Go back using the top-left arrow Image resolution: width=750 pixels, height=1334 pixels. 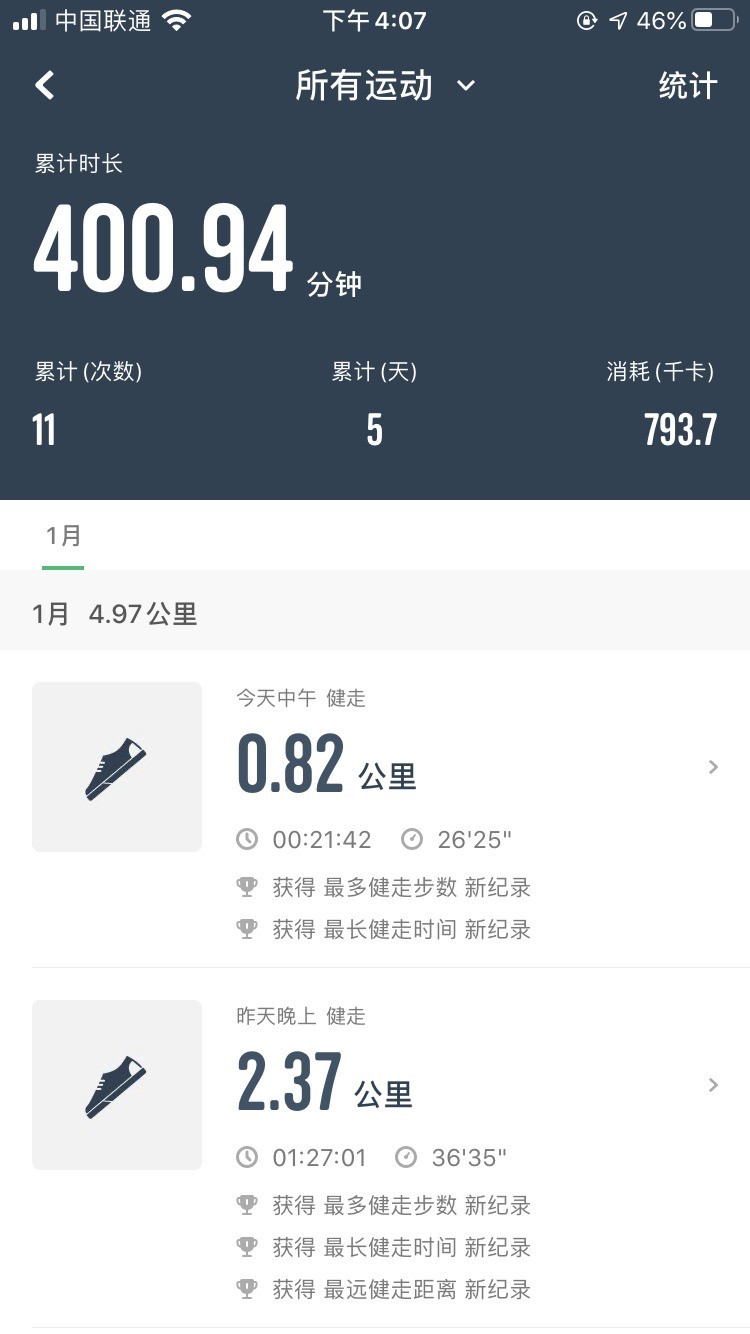(45, 86)
